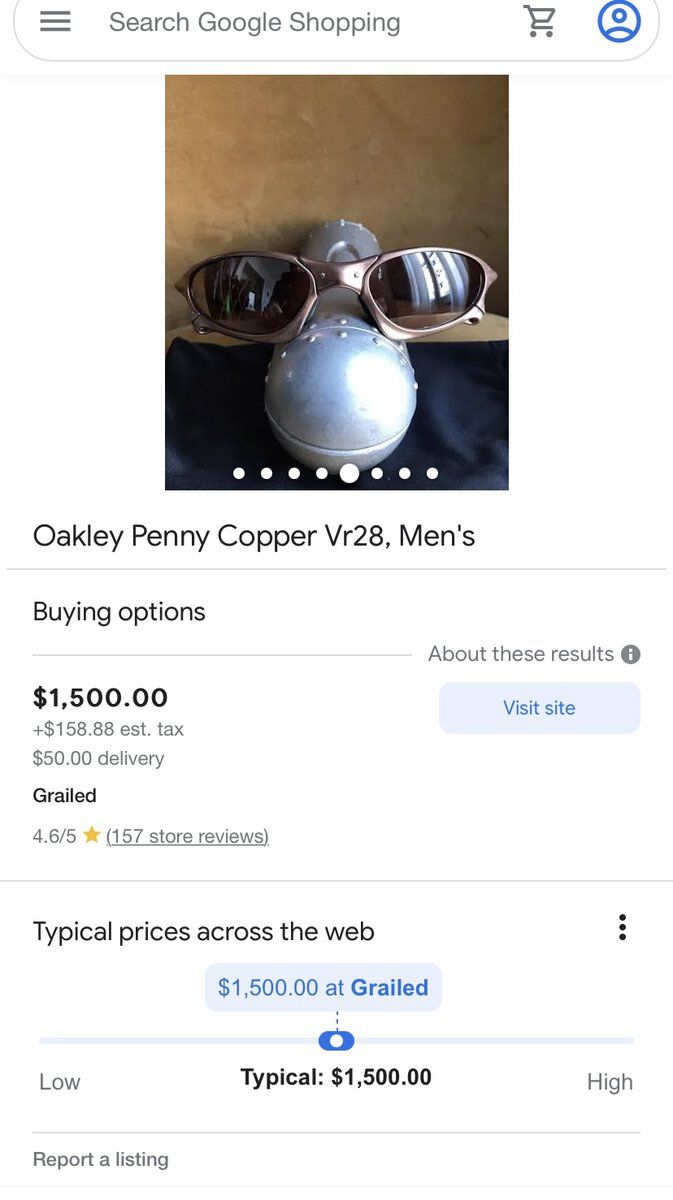The width and height of the screenshot is (673, 1200).
Task: Tap the $1,500.00 at Grailed chip
Action: point(323,987)
